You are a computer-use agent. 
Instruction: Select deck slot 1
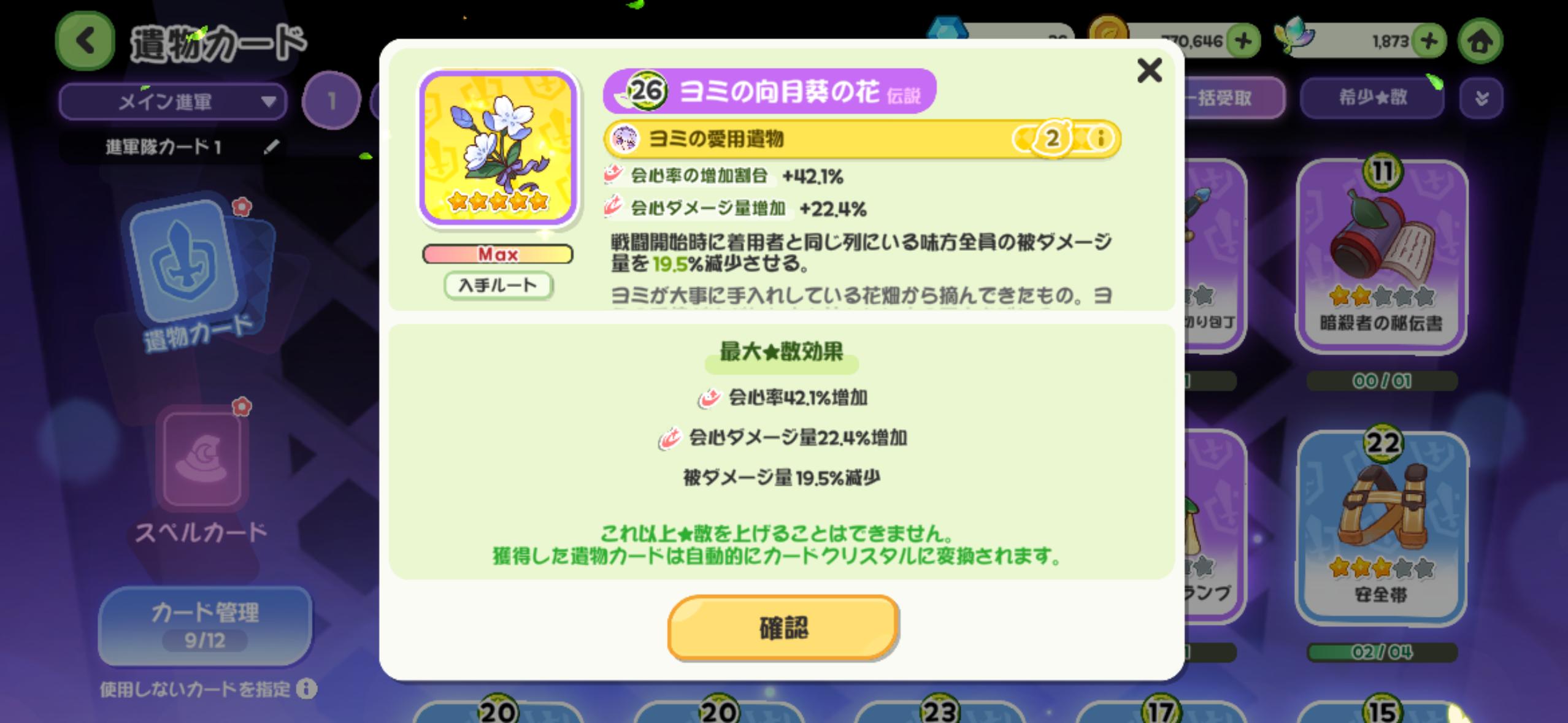(x=331, y=101)
